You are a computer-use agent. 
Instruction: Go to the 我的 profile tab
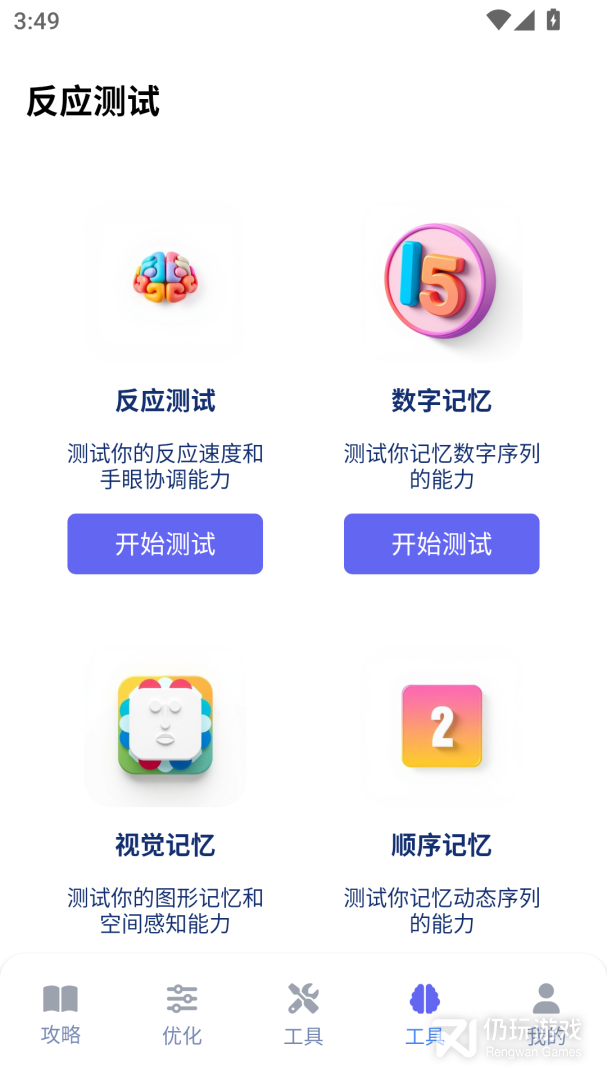point(546,1014)
